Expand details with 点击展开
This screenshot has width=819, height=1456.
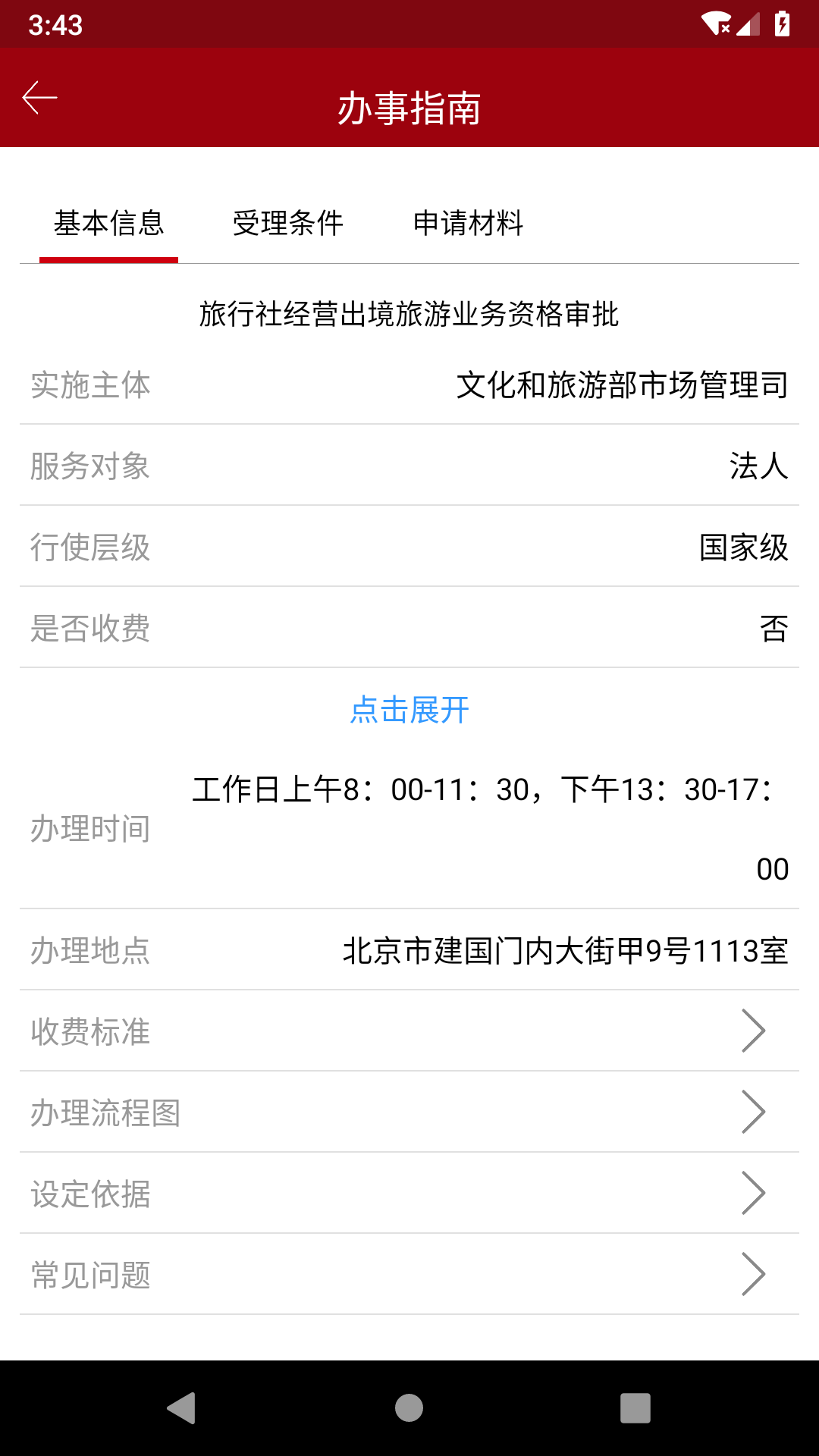click(409, 711)
